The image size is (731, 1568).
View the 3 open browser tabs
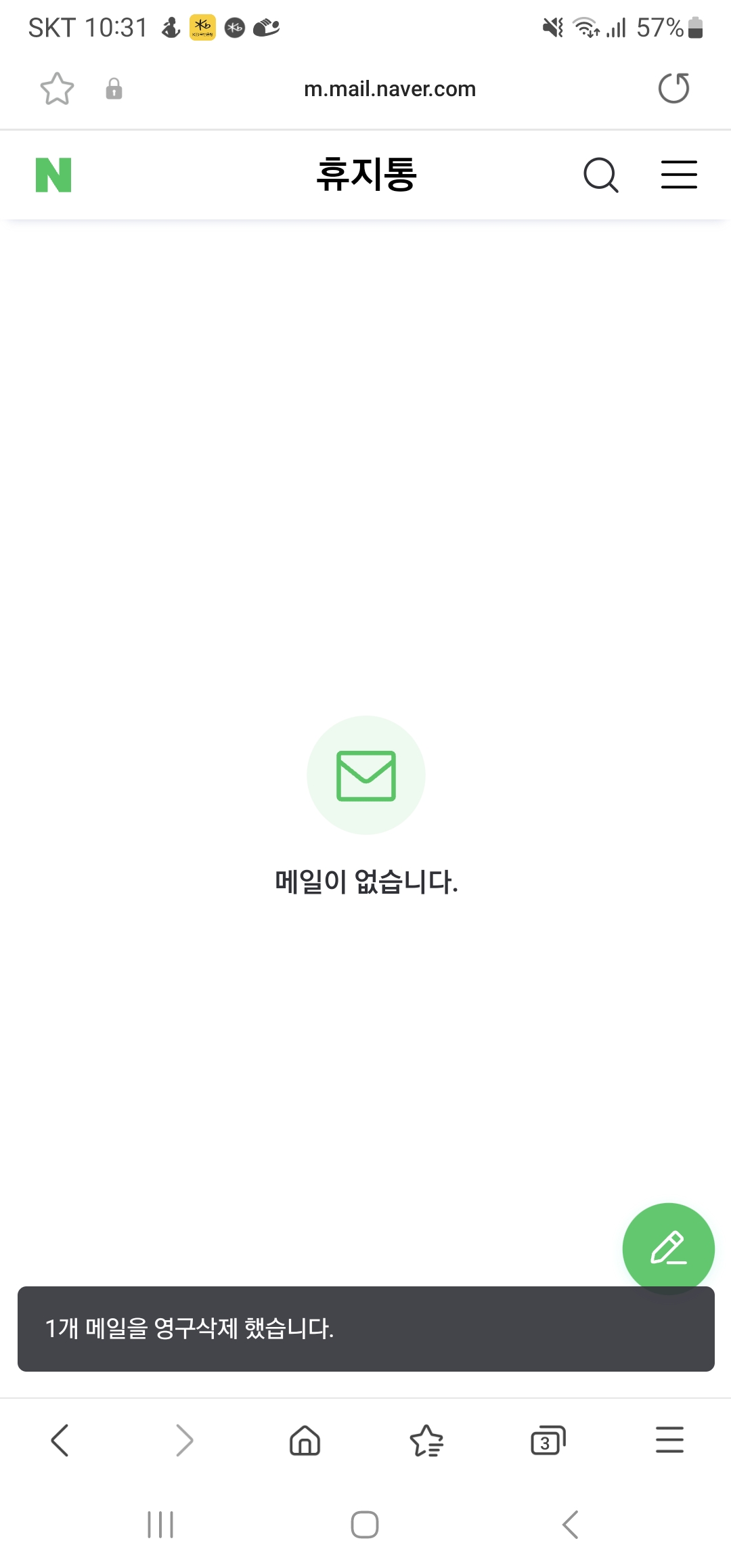click(x=548, y=1440)
